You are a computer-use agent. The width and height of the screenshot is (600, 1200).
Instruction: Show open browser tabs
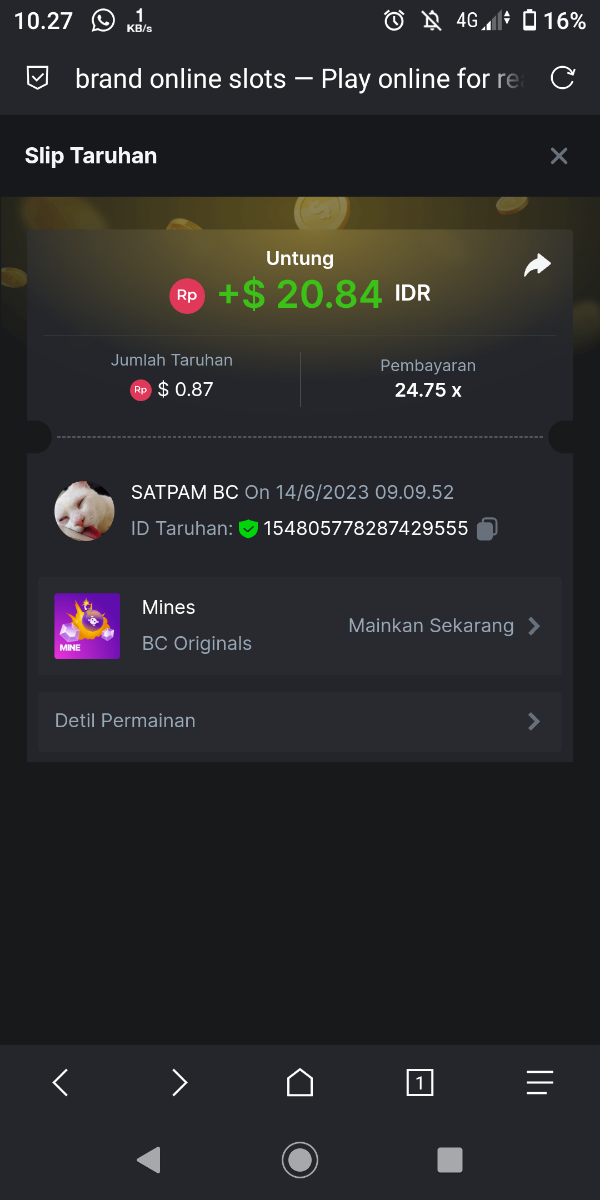pyautogui.click(x=420, y=1082)
